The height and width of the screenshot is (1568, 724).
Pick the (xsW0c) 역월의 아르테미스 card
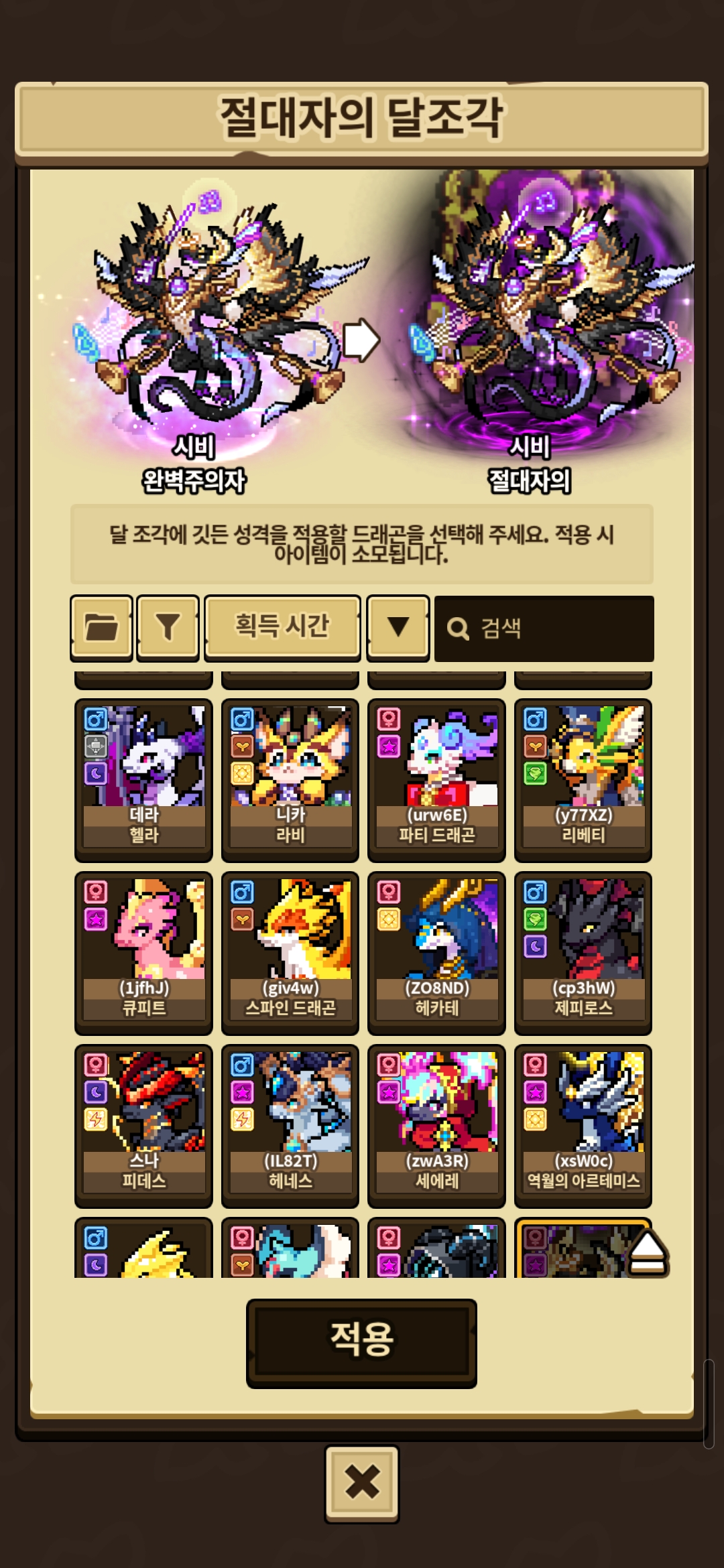click(583, 1126)
